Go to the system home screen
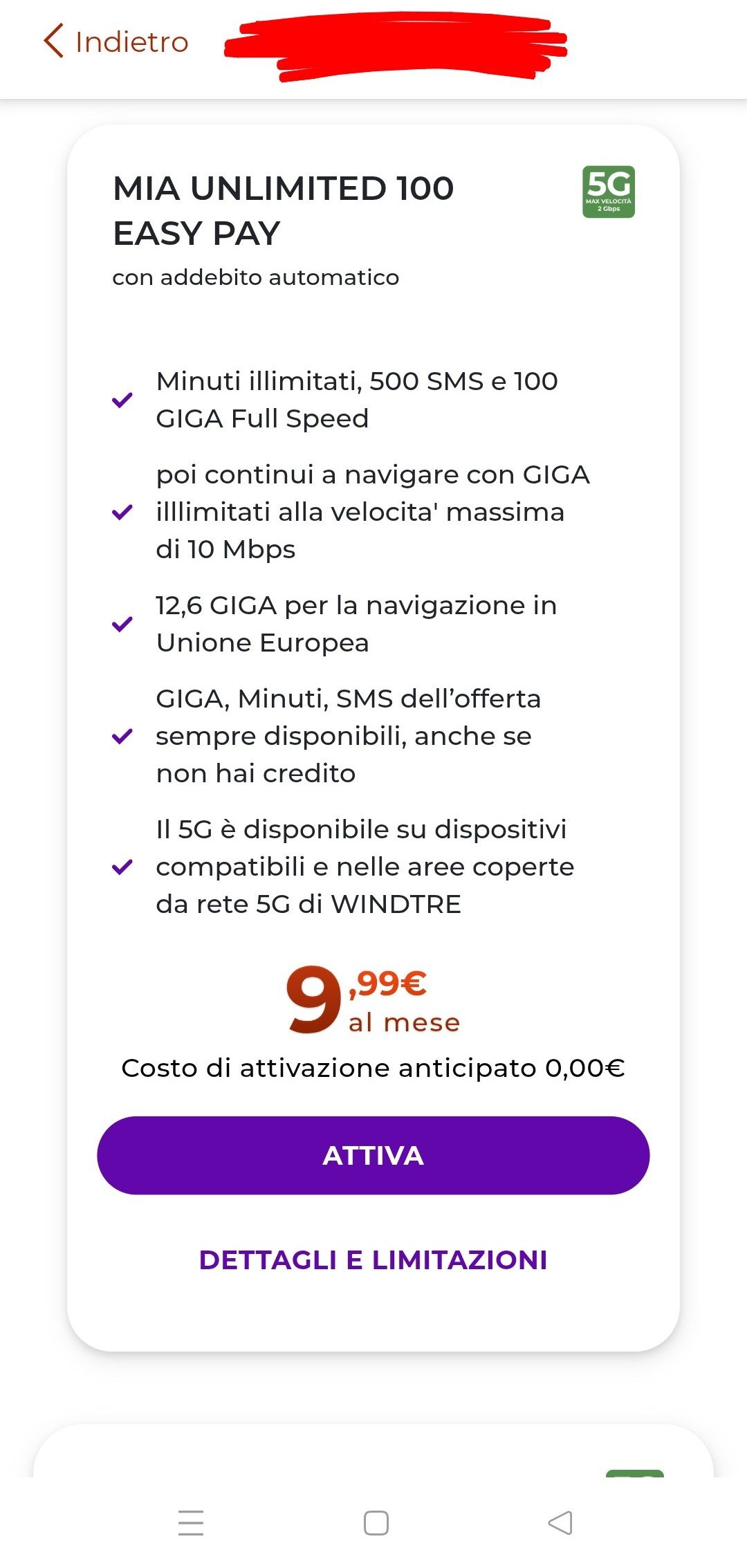The width and height of the screenshot is (747, 1568). coord(376,1522)
